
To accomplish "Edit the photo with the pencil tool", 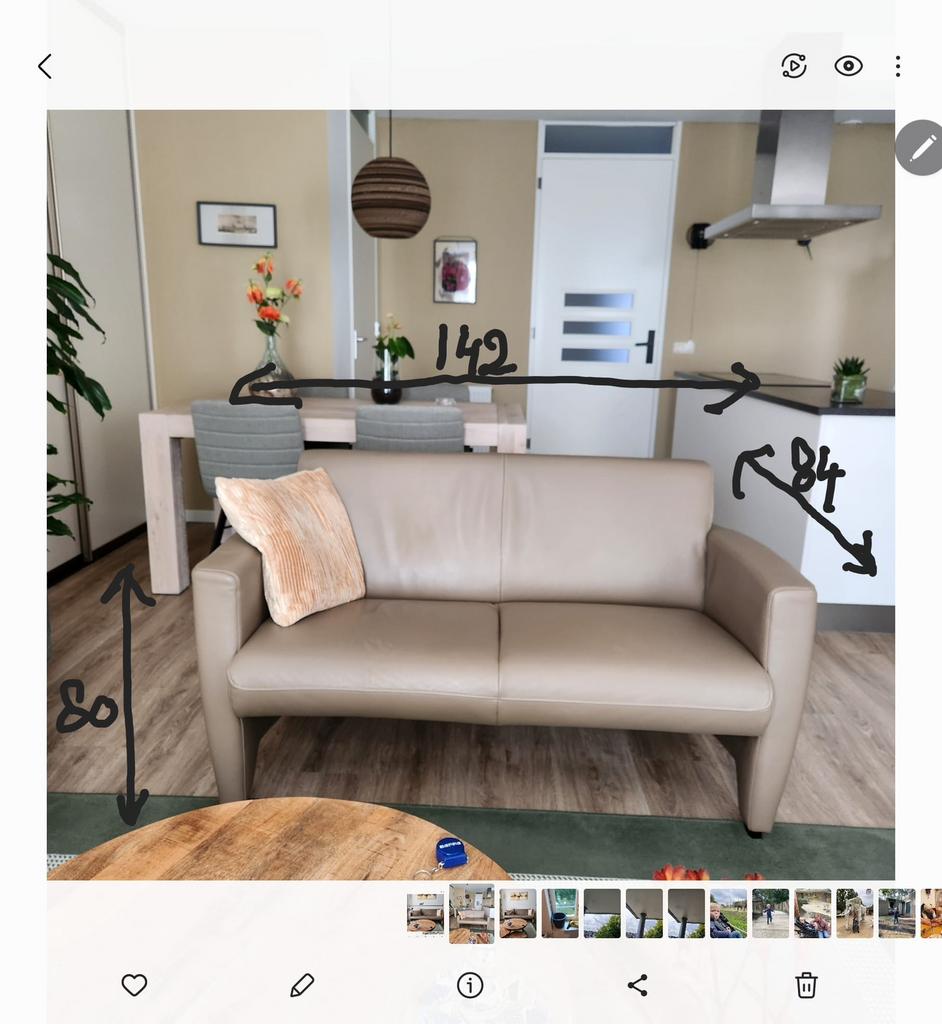I will coord(302,985).
